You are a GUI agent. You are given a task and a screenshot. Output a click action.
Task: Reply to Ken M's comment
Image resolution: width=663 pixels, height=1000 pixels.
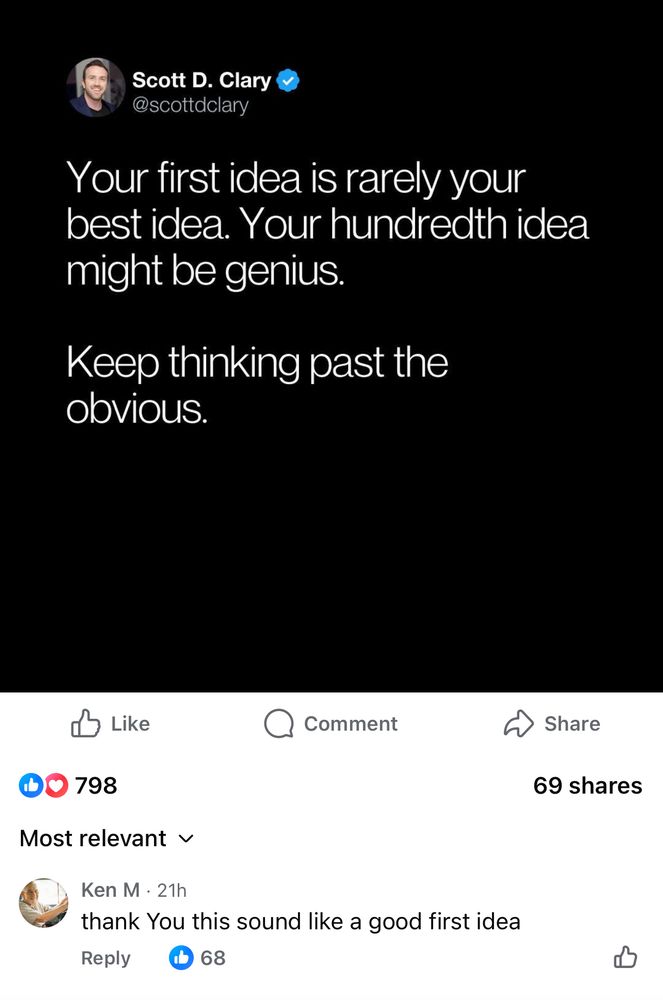coord(105,957)
